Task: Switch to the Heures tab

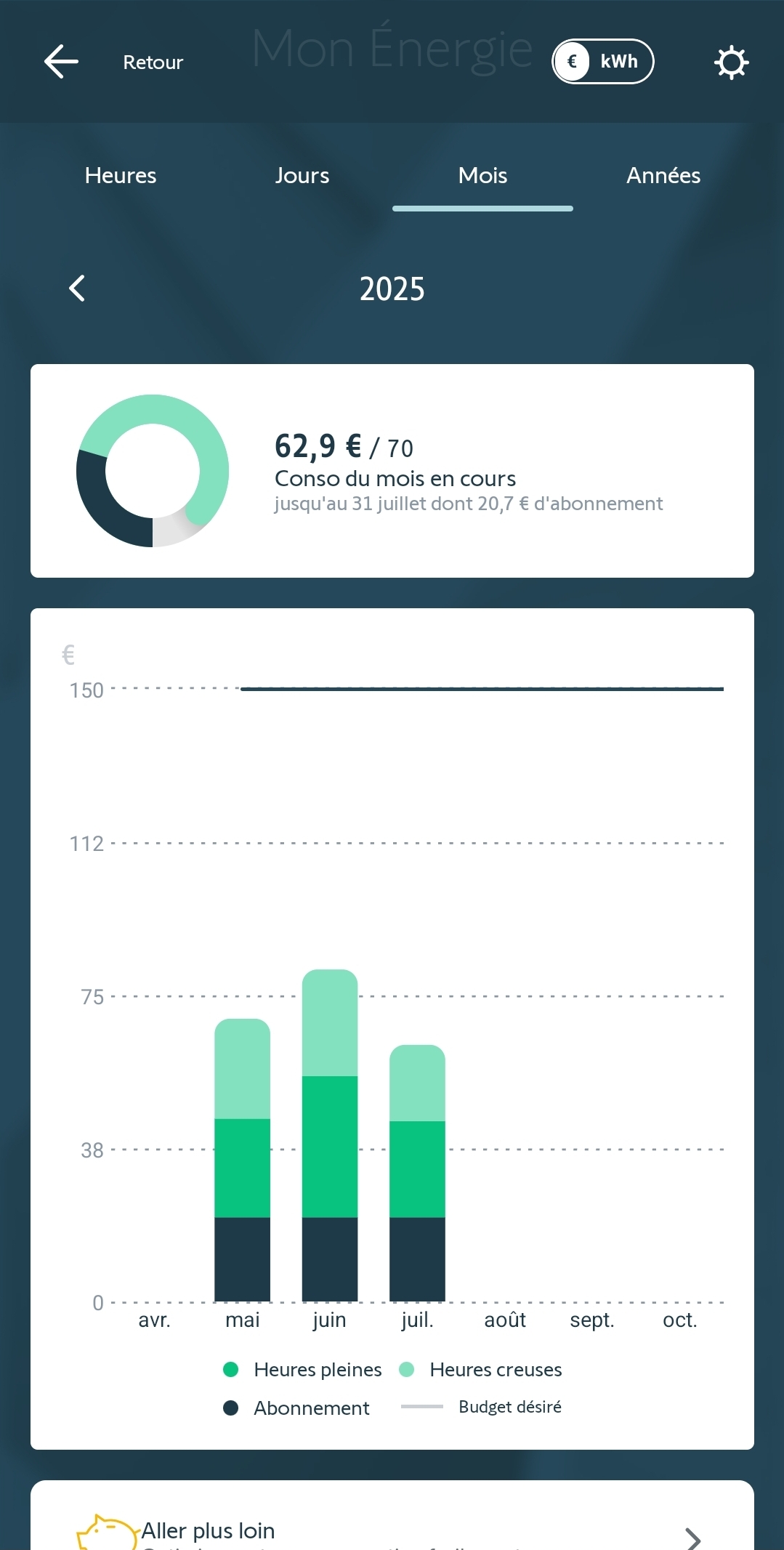Action: point(121,176)
